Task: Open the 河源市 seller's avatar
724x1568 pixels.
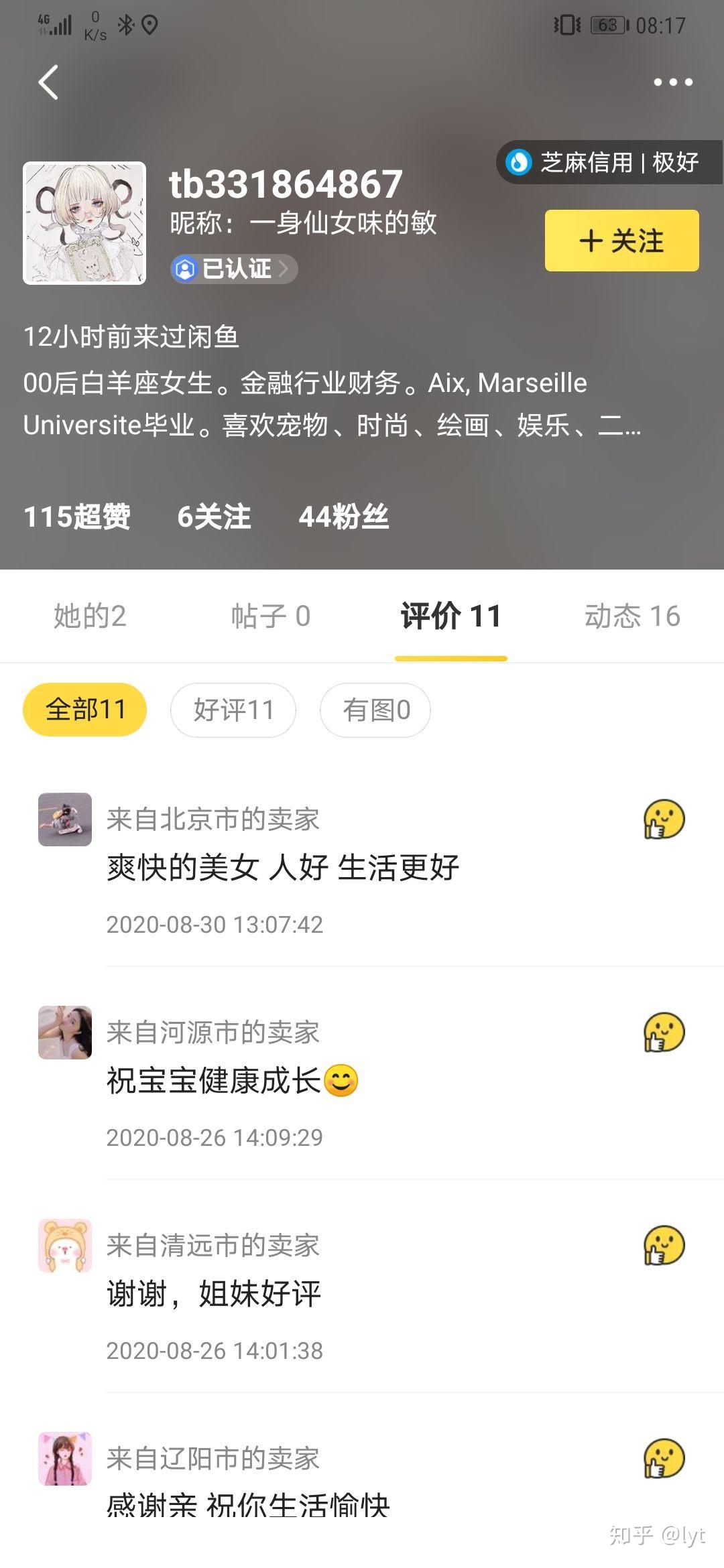Action: click(65, 1032)
